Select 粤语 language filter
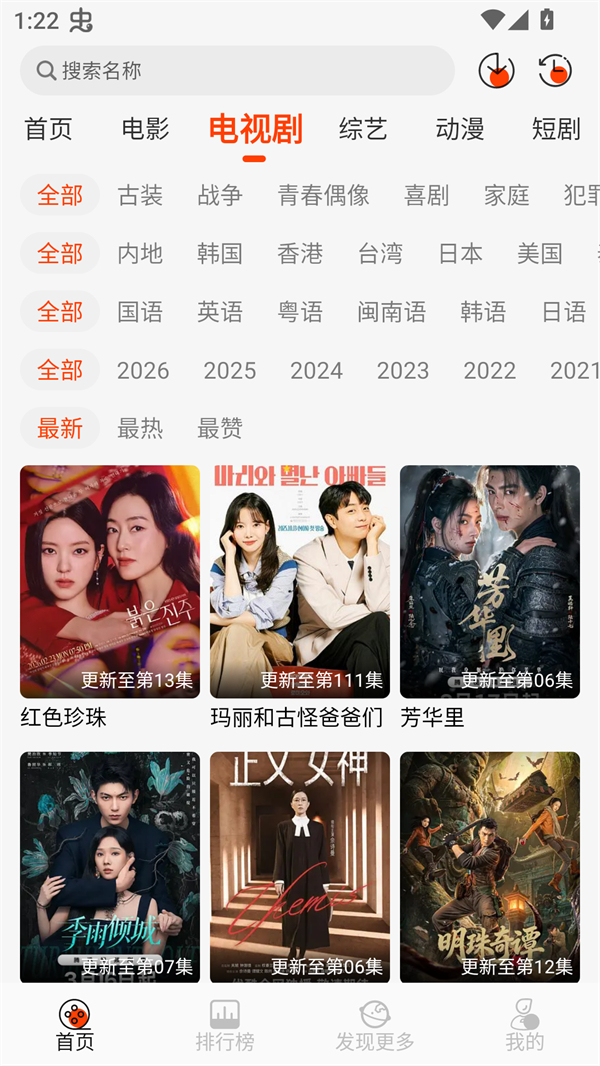Viewport: 600px width, 1066px height. [300, 312]
